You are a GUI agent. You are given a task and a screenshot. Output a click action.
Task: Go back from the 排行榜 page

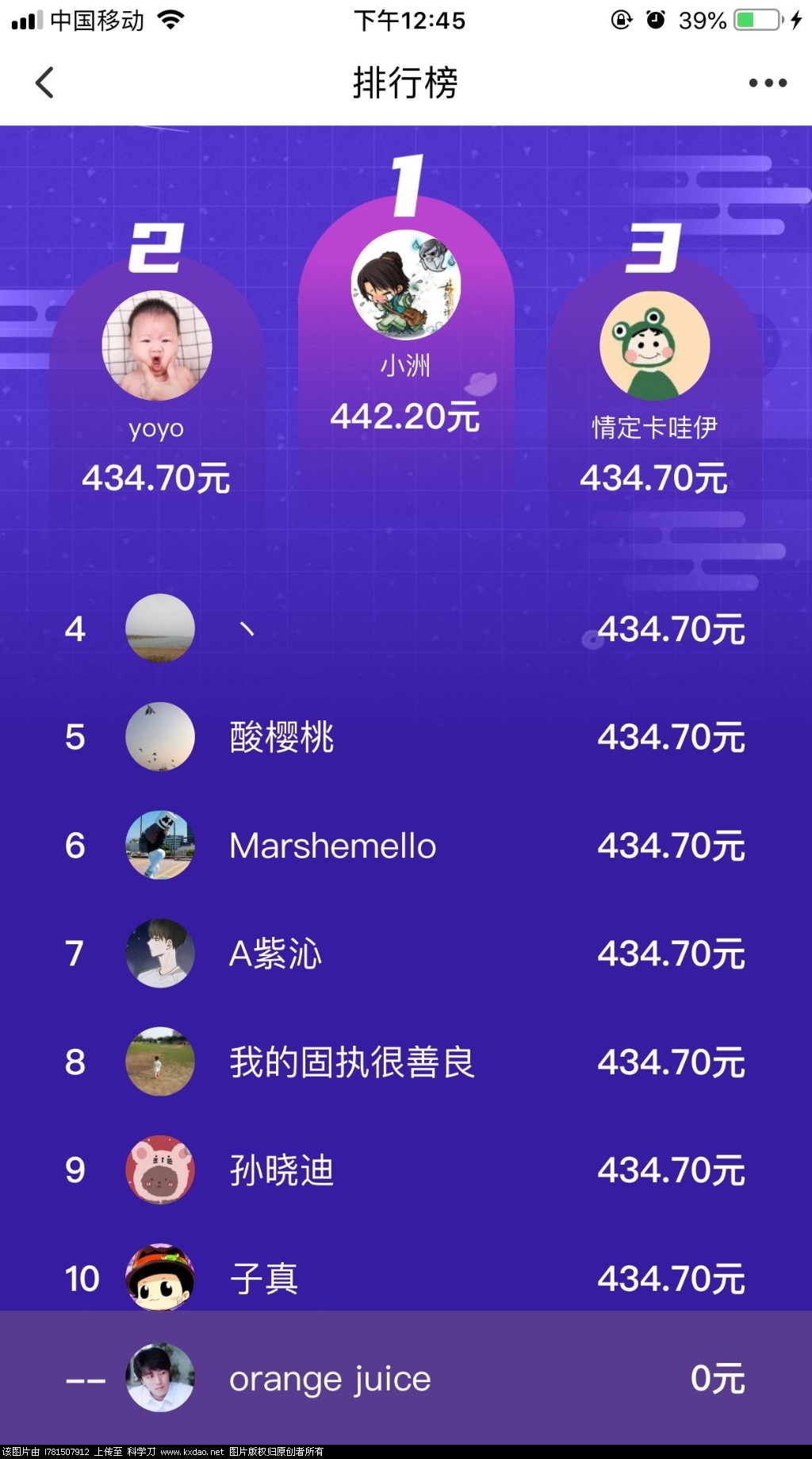tap(45, 83)
